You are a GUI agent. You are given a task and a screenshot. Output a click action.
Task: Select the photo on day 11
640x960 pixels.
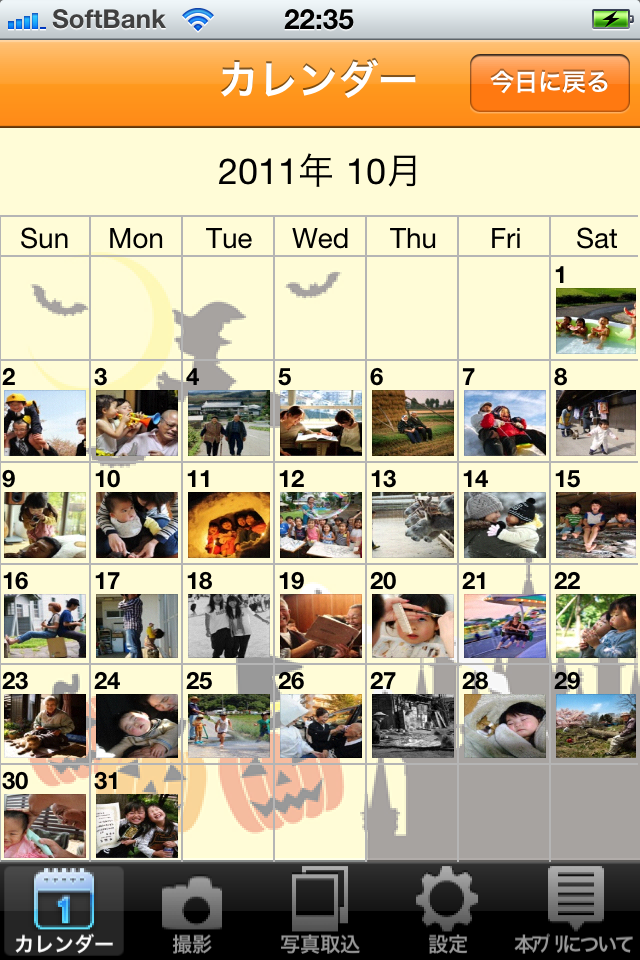click(x=229, y=524)
